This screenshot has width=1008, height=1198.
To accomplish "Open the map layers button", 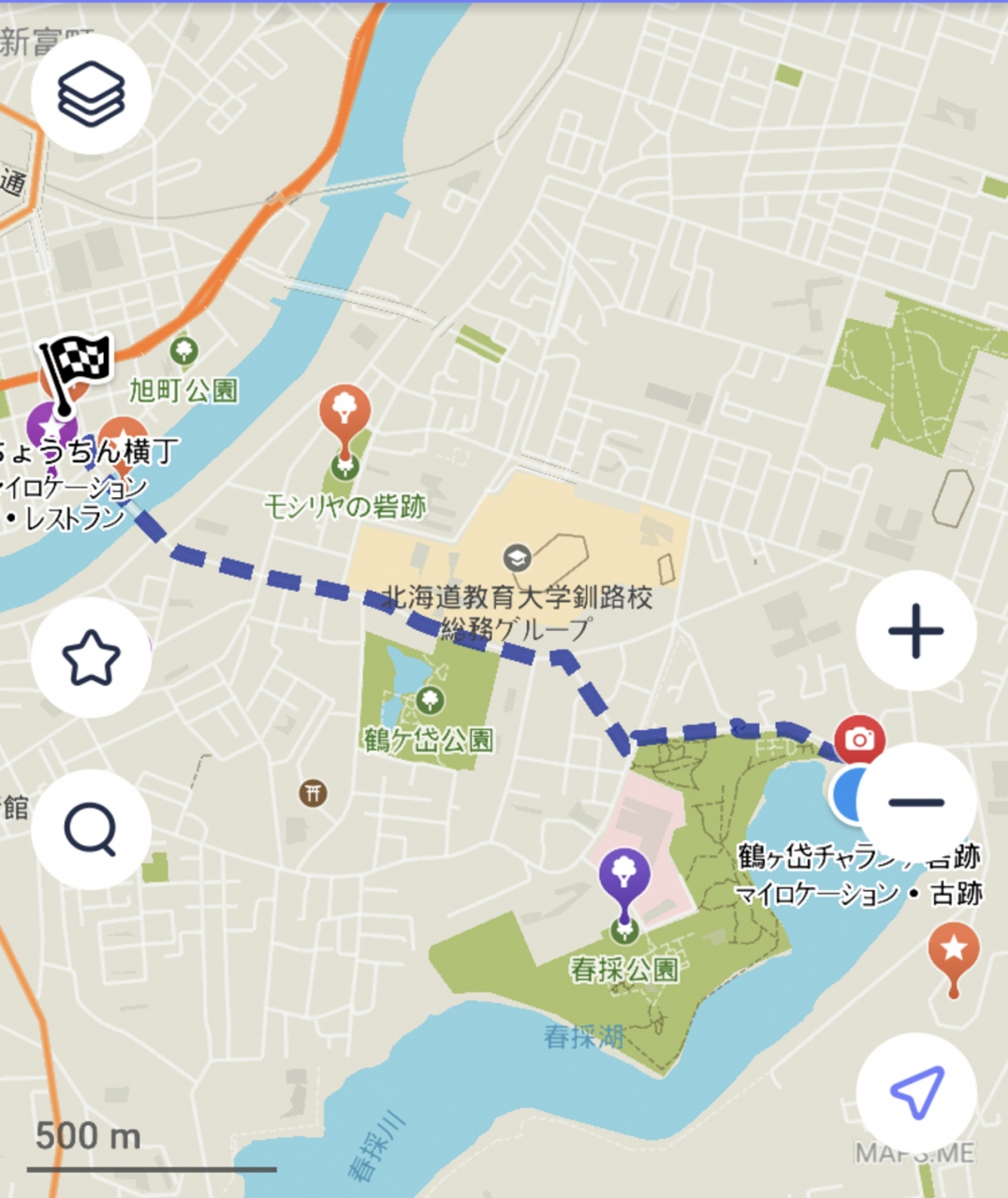I will coord(91,94).
